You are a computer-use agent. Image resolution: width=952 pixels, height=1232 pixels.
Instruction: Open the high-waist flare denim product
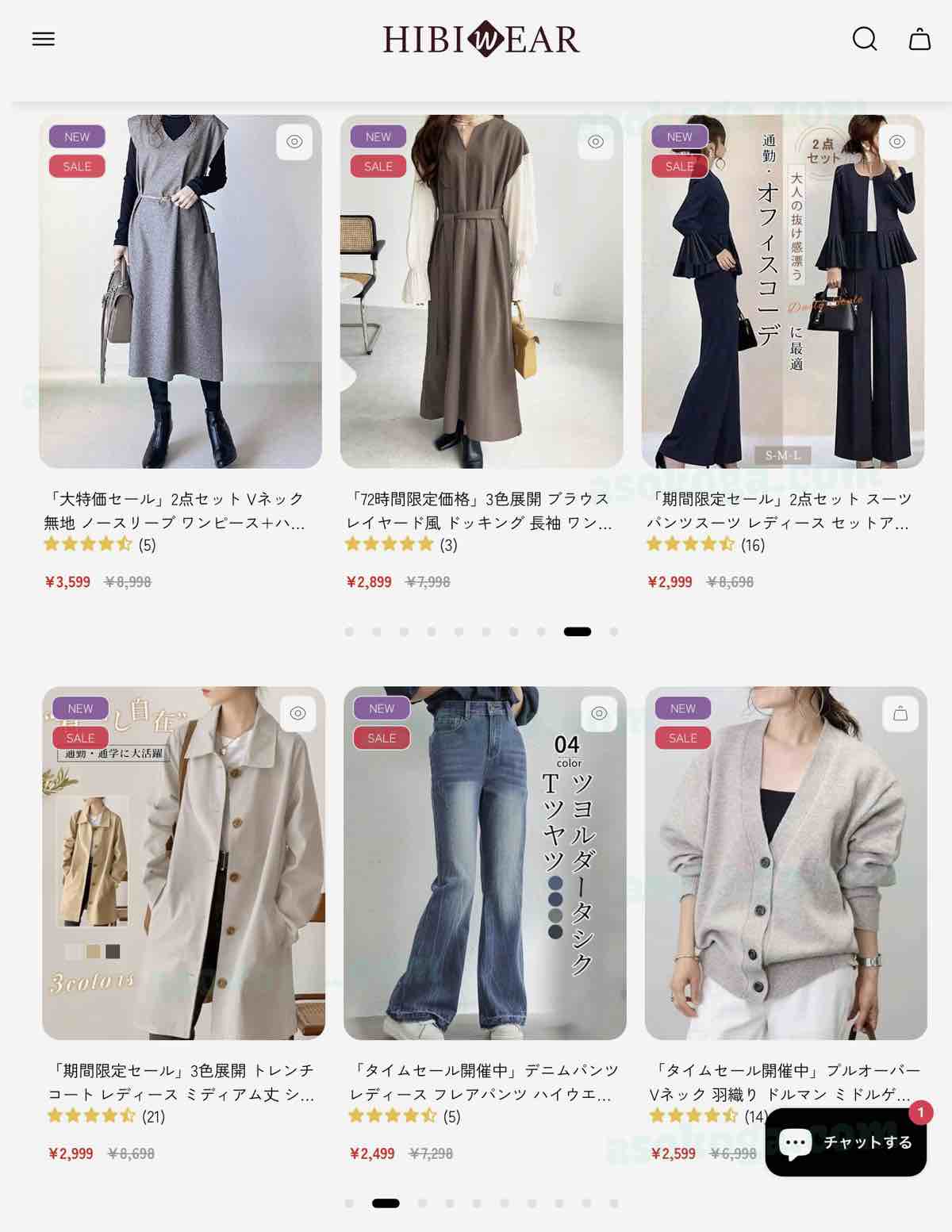(x=482, y=1082)
